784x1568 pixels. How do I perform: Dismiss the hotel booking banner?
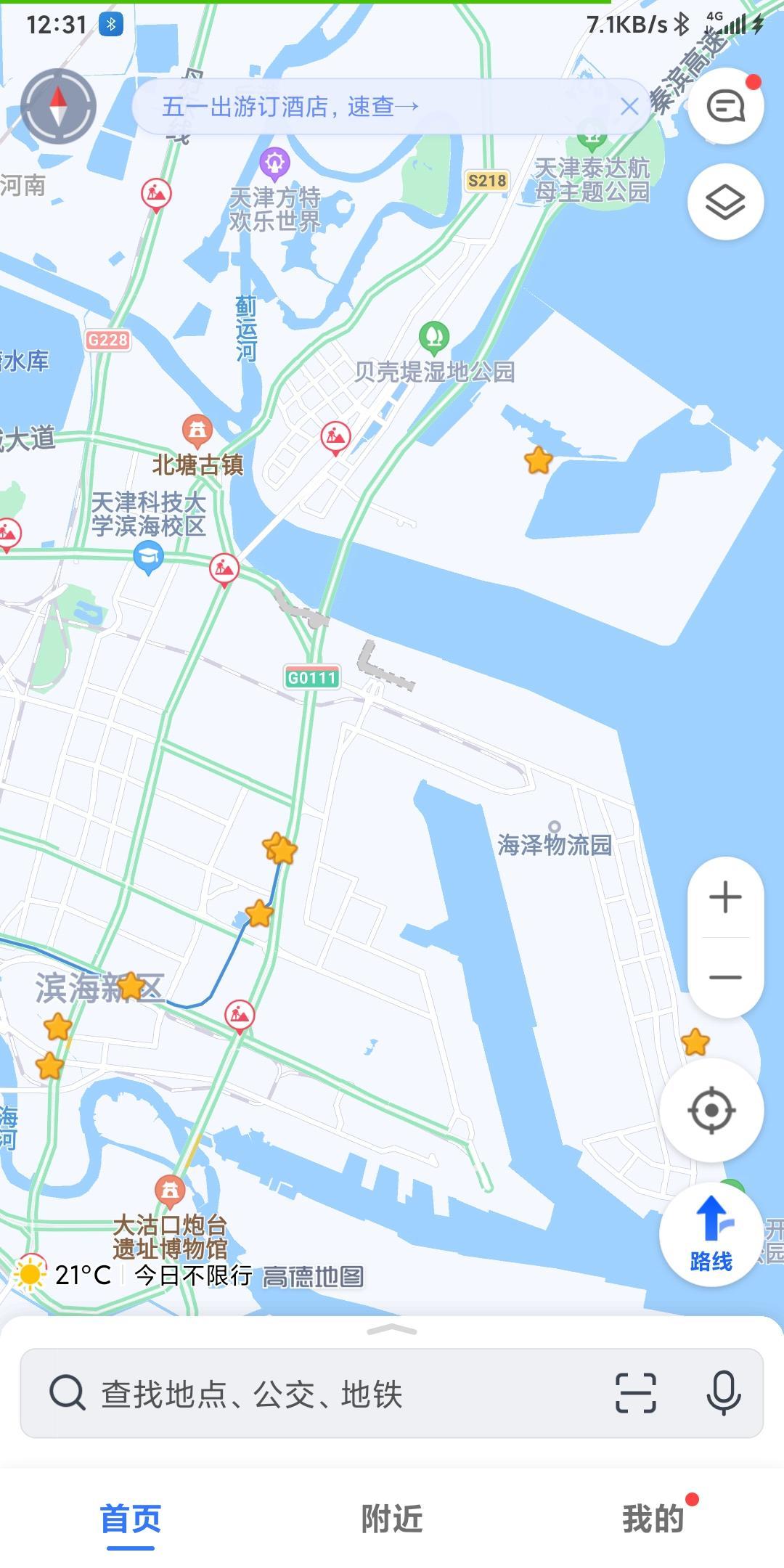629,107
